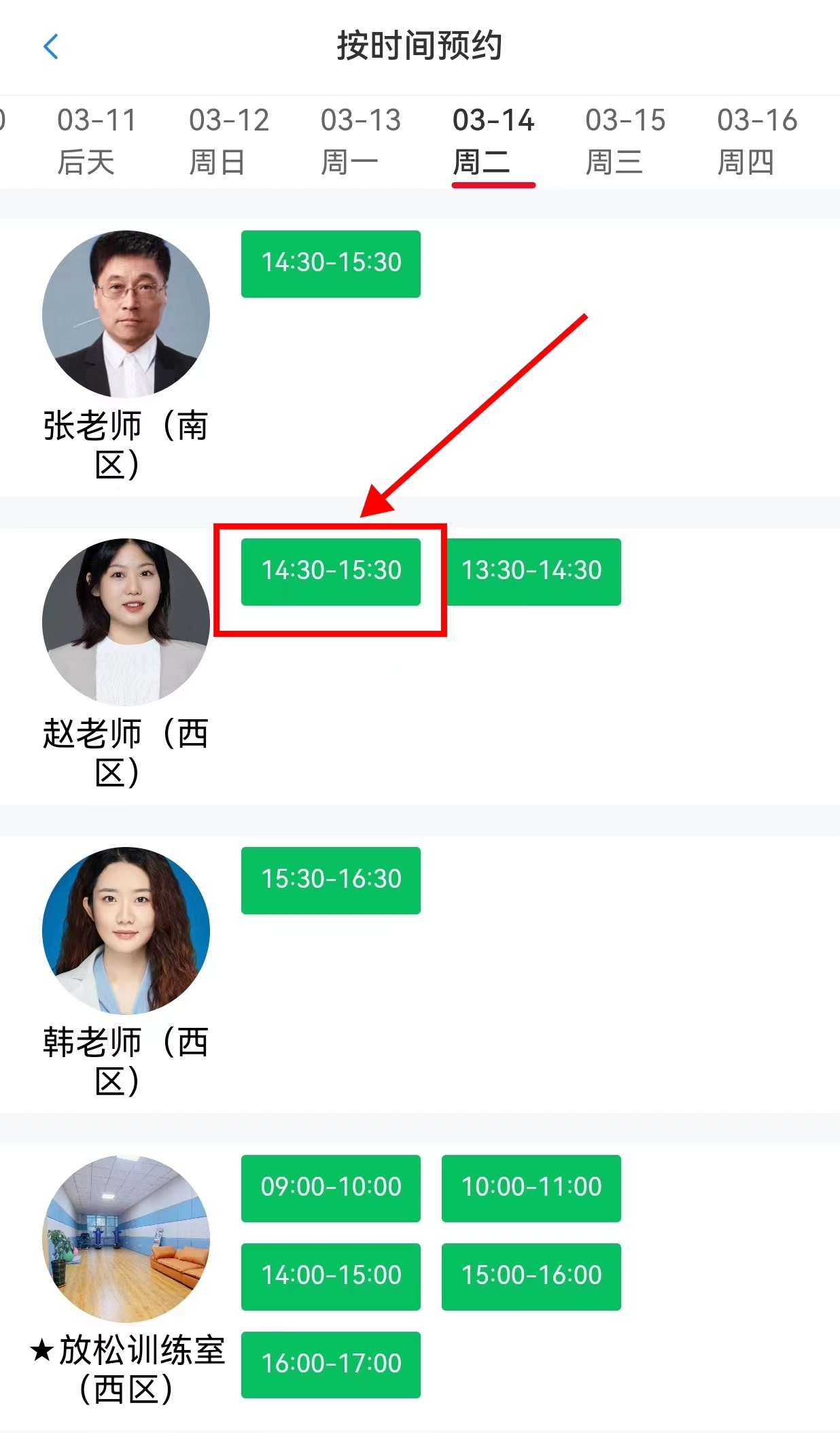Pick 放松训练室 15:00-16:00 slot

pos(531,1276)
